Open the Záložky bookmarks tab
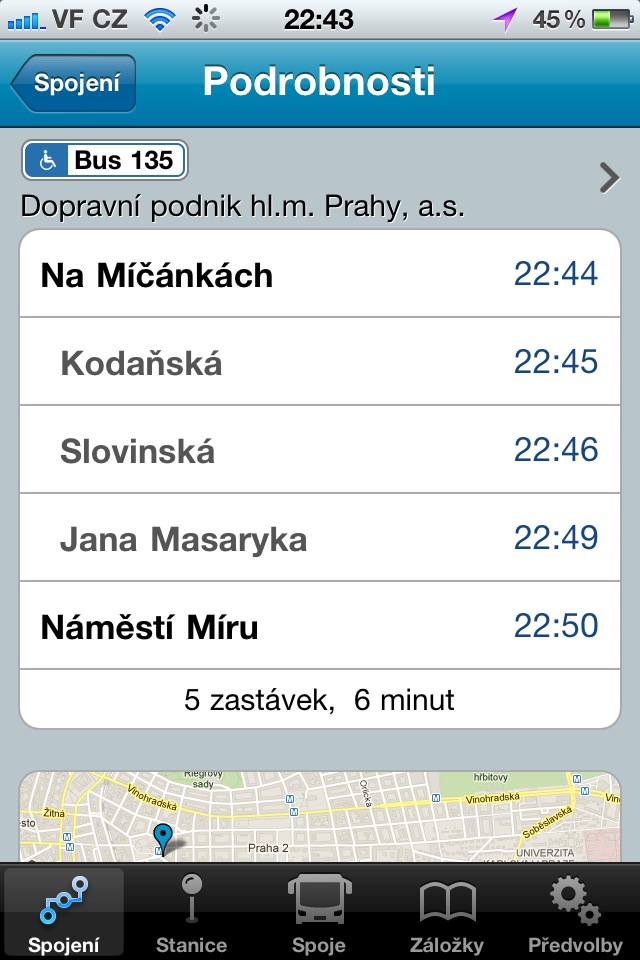Image resolution: width=640 pixels, height=960 pixels. [x=447, y=912]
